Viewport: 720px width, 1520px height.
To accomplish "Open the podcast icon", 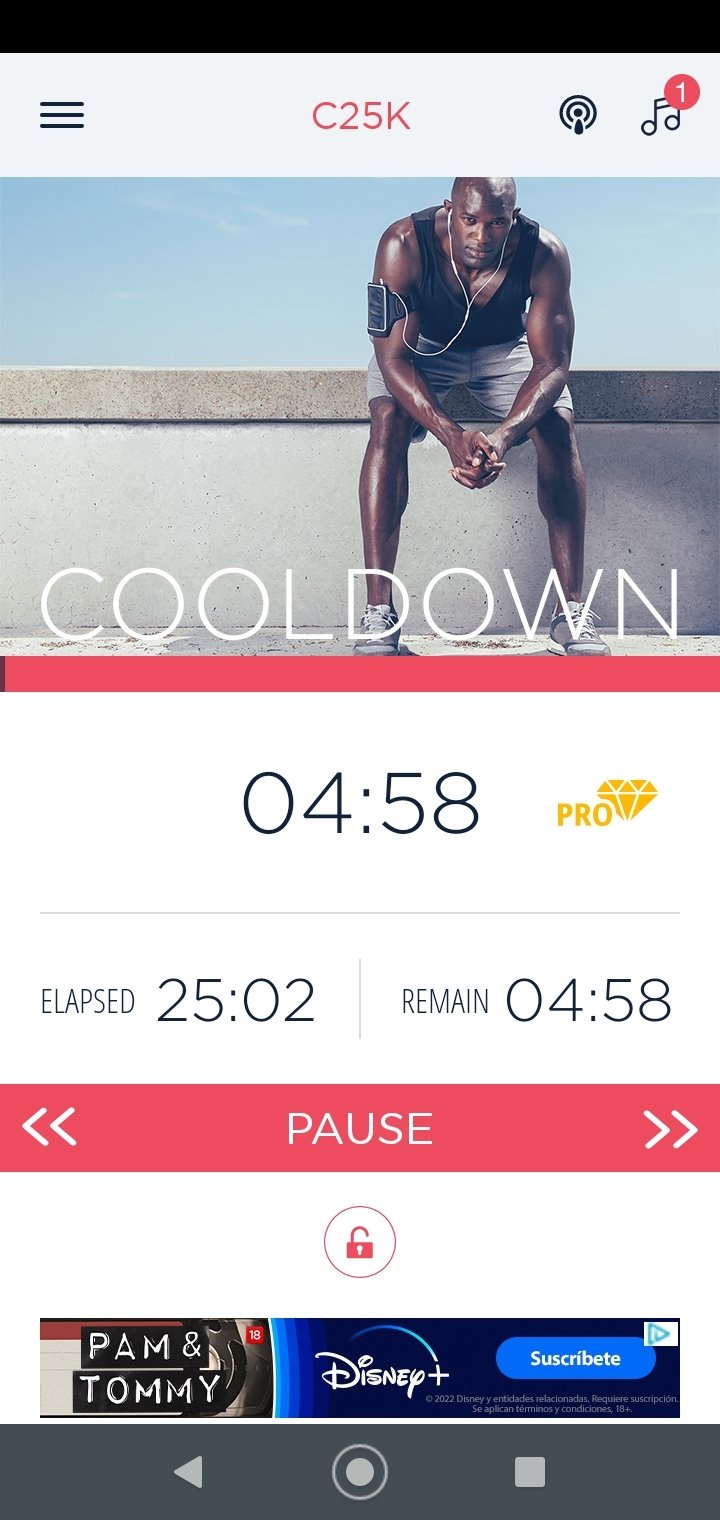I will click(x=577, y=116).
